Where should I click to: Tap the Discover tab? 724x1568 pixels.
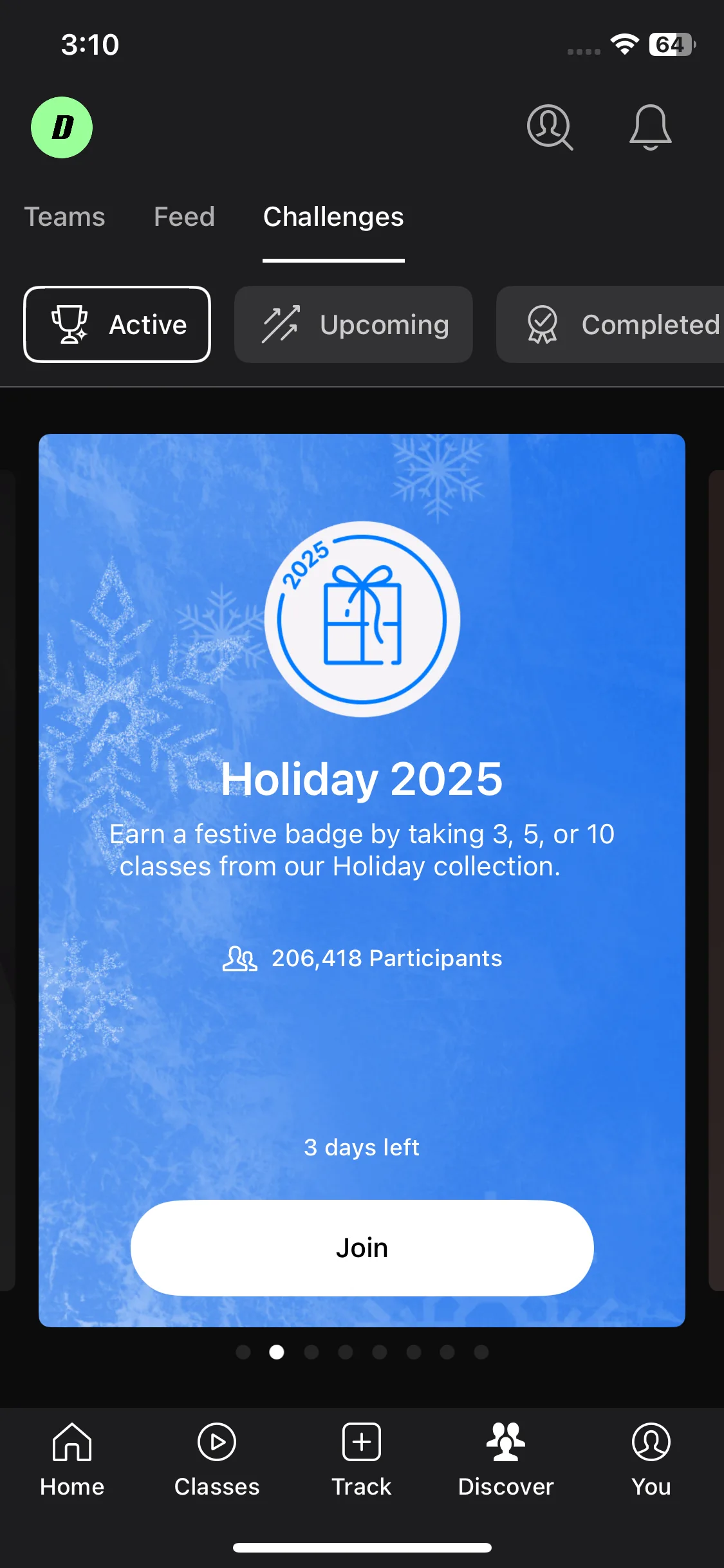pos(506,1460)
